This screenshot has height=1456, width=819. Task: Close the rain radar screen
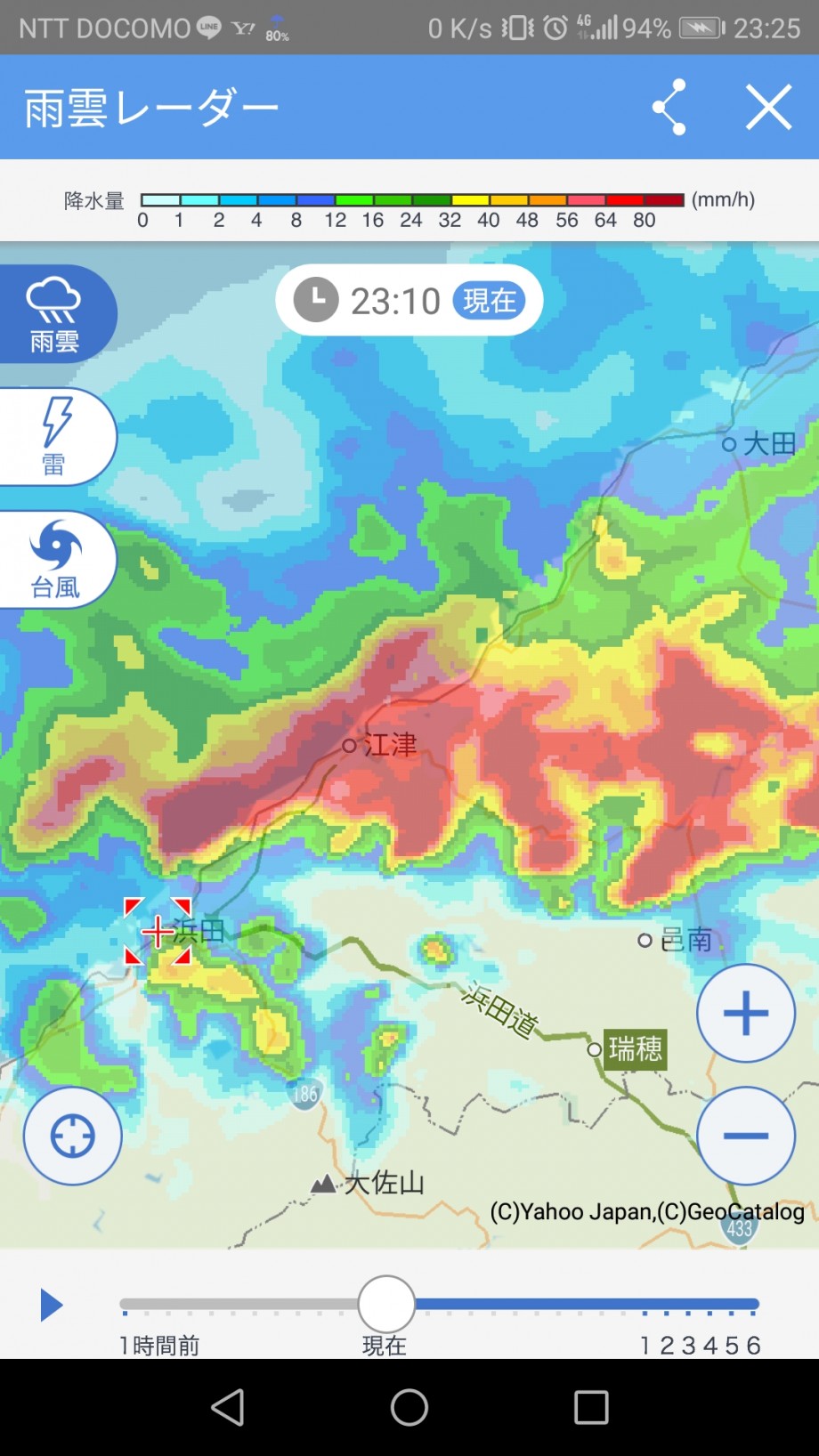[x=768, y=107]
